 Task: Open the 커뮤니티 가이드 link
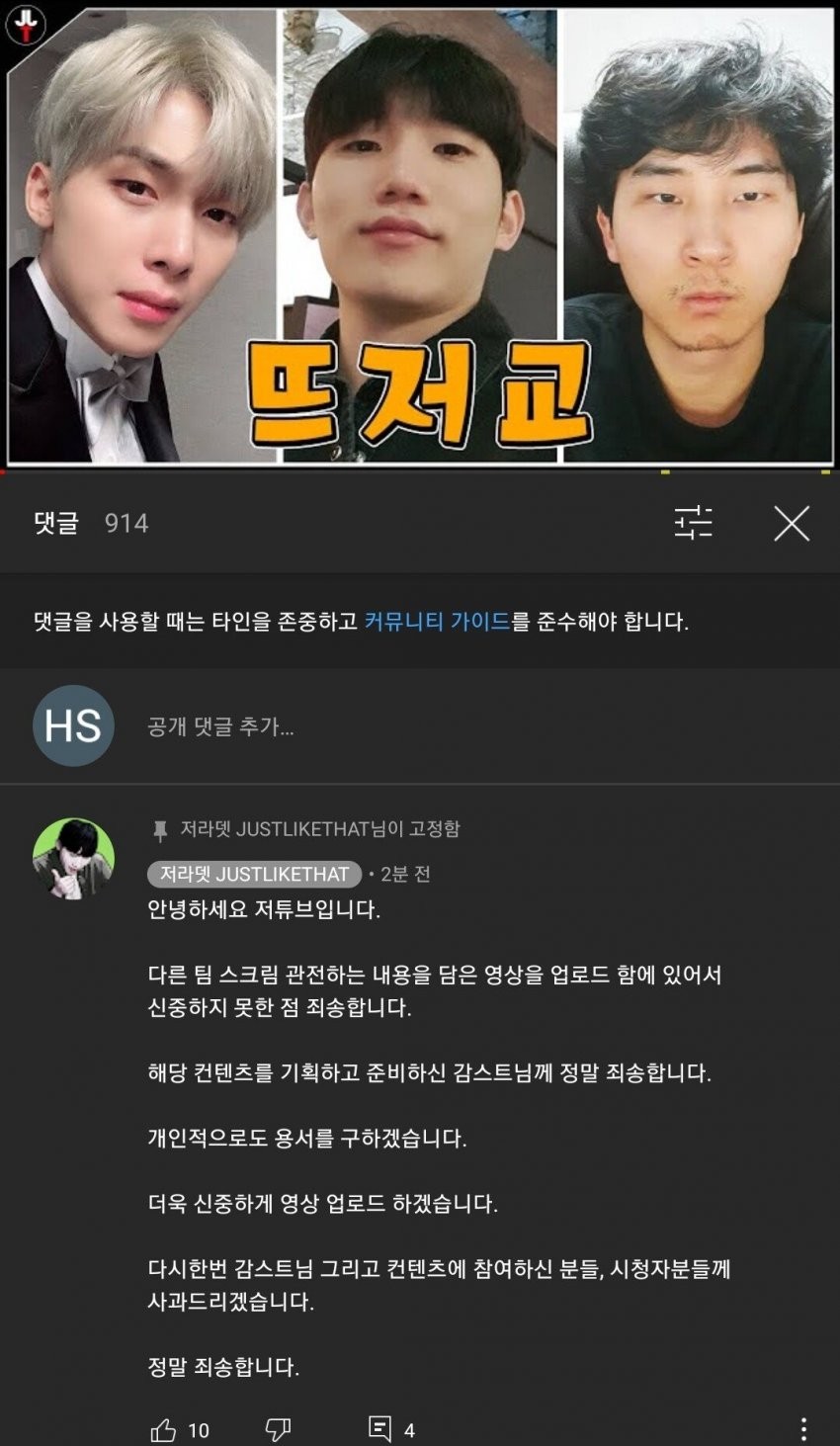tap(437, 622)
